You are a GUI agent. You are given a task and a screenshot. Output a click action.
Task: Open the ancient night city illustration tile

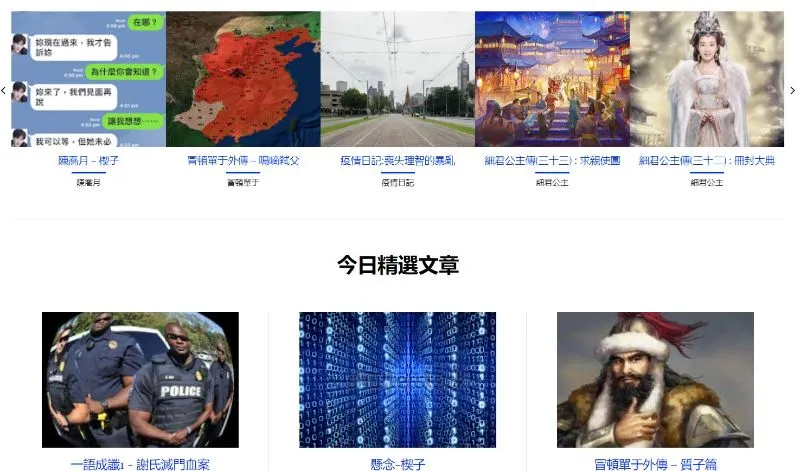[552, 80]
